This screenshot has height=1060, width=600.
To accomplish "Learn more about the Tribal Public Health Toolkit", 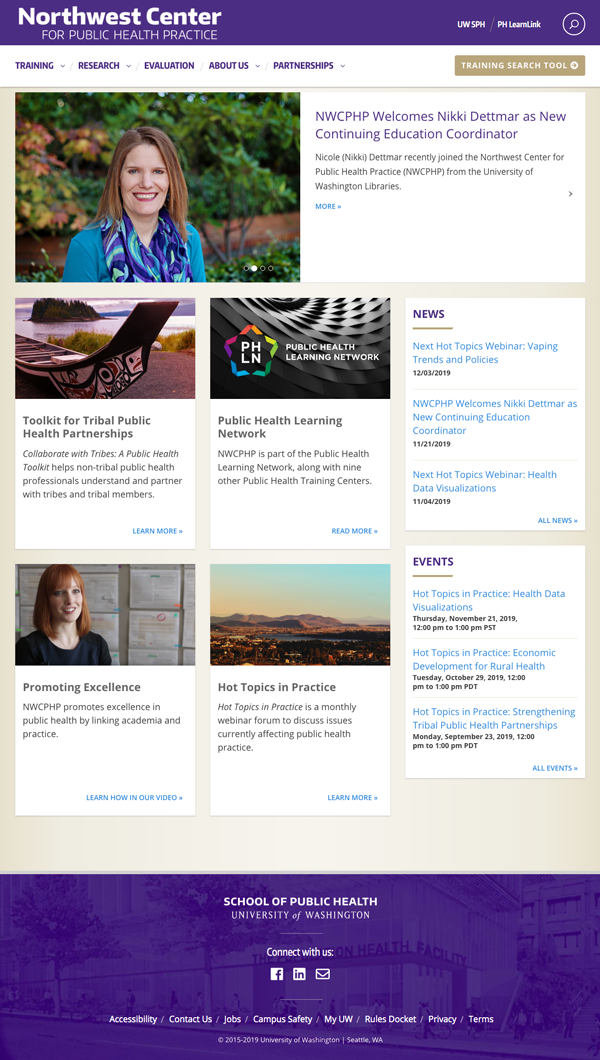I will [157, 531].
